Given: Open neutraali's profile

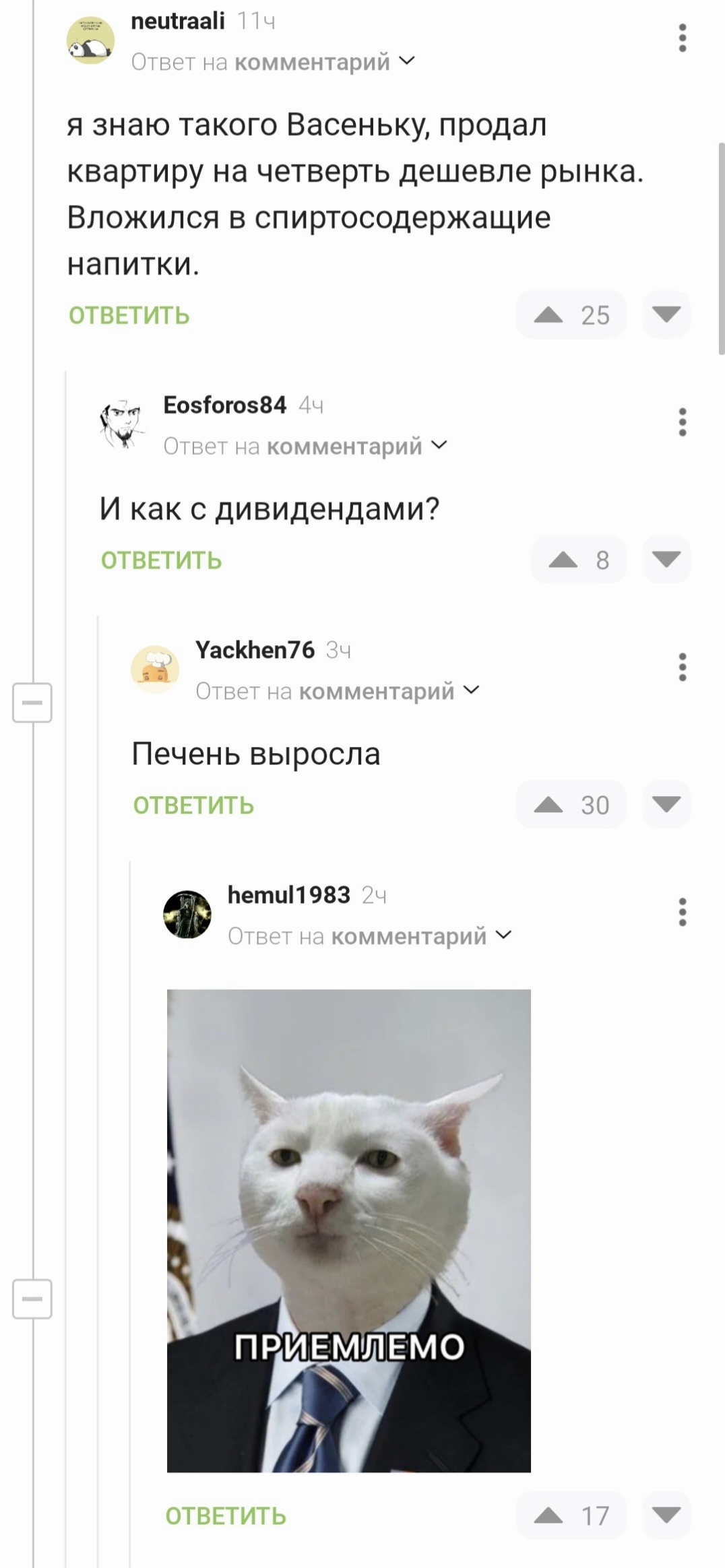Looking at the screenshot, I should [x=178, y=22].
